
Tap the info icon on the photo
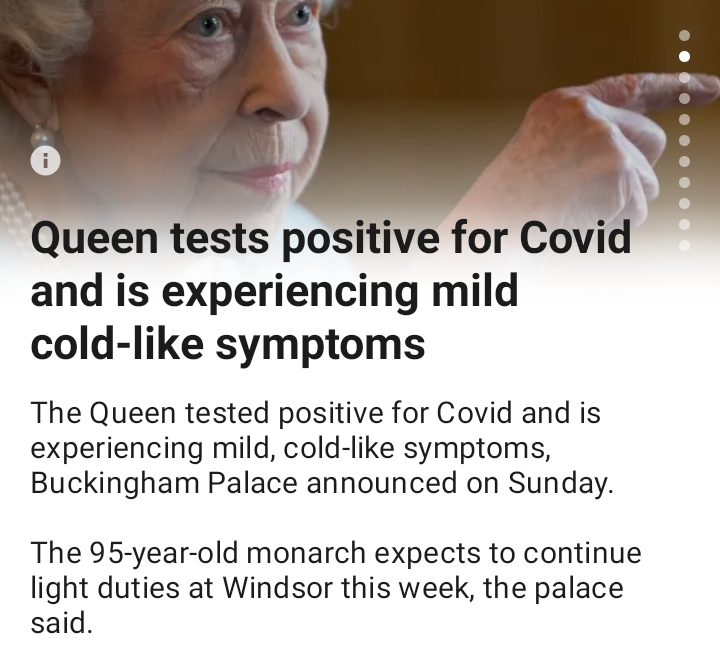(x=45, y=161)
